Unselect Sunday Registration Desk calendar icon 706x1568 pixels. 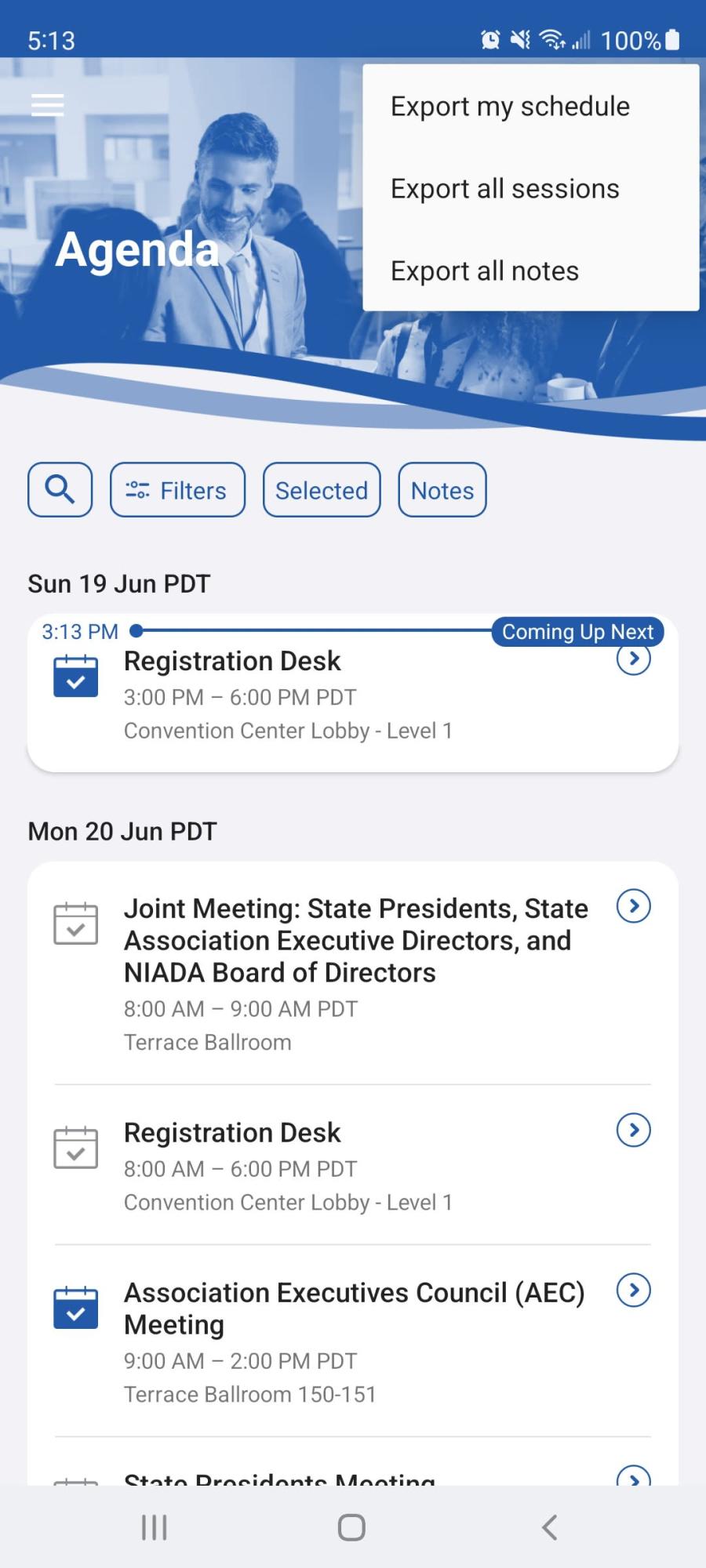tap(75, 677)
